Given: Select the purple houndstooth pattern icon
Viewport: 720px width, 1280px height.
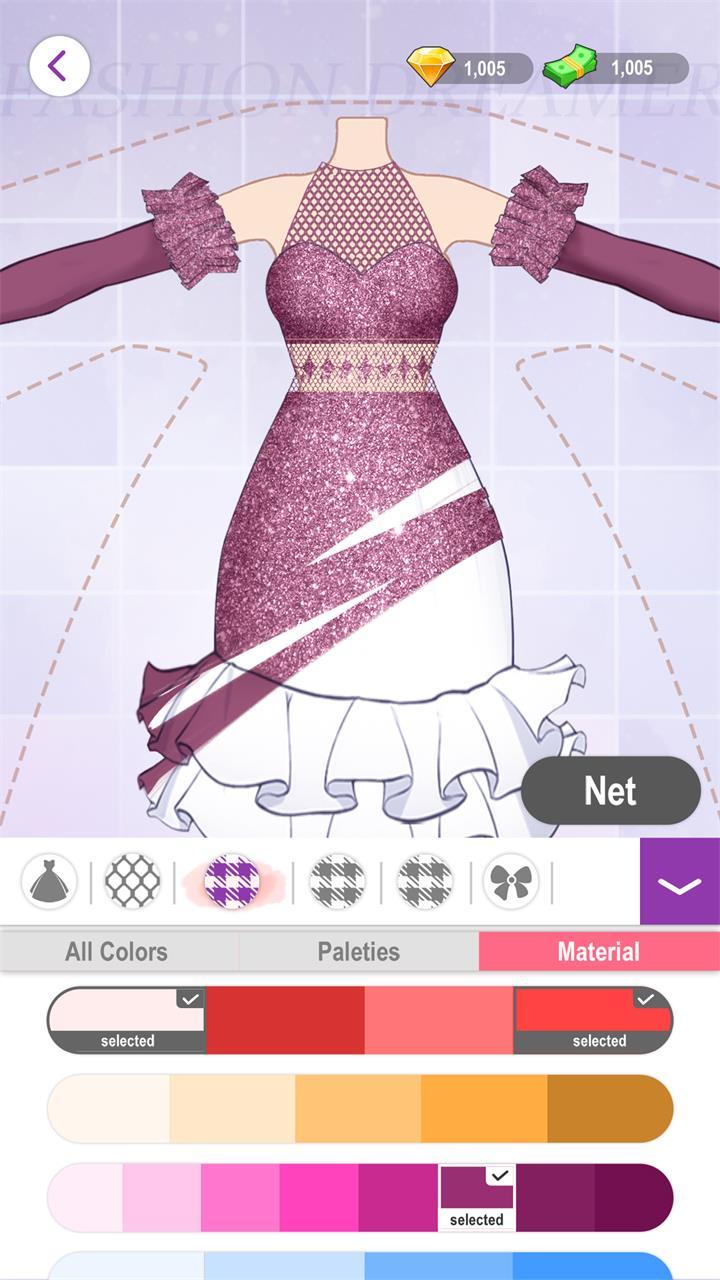Looking at the screenshot, I should tap(232, 882).
